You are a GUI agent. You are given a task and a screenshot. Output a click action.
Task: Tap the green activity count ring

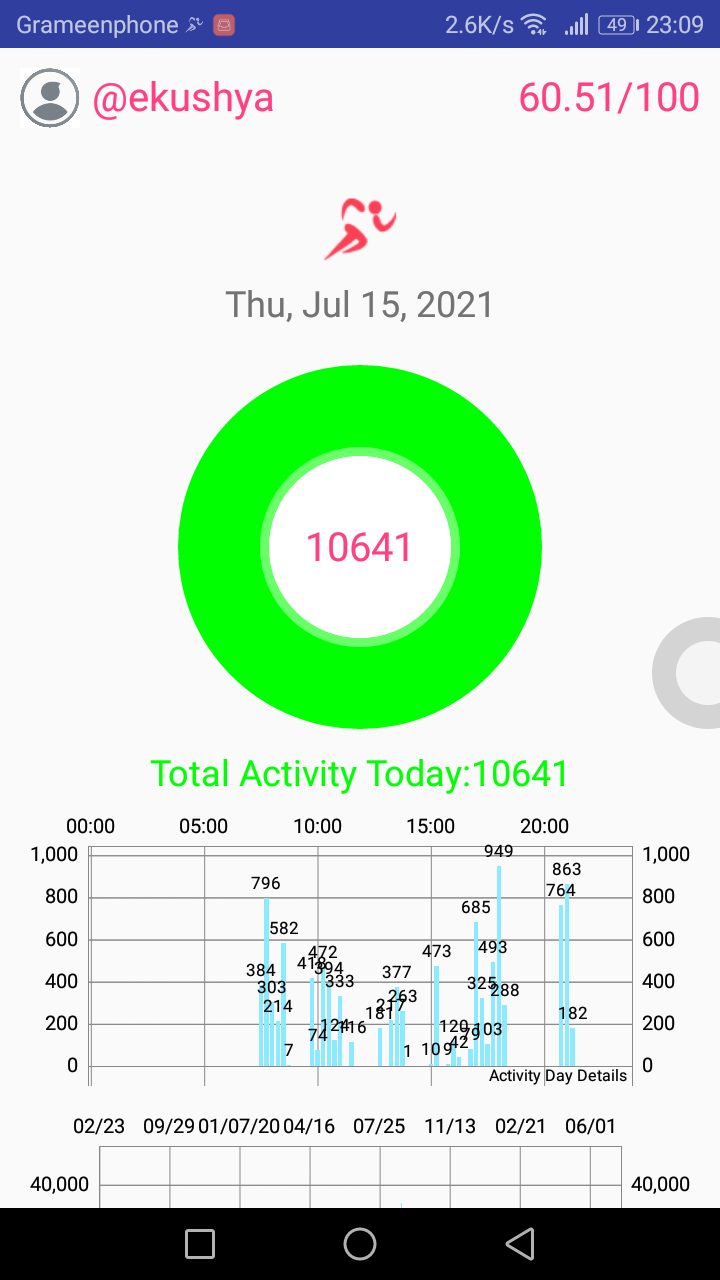coord(359,547)
